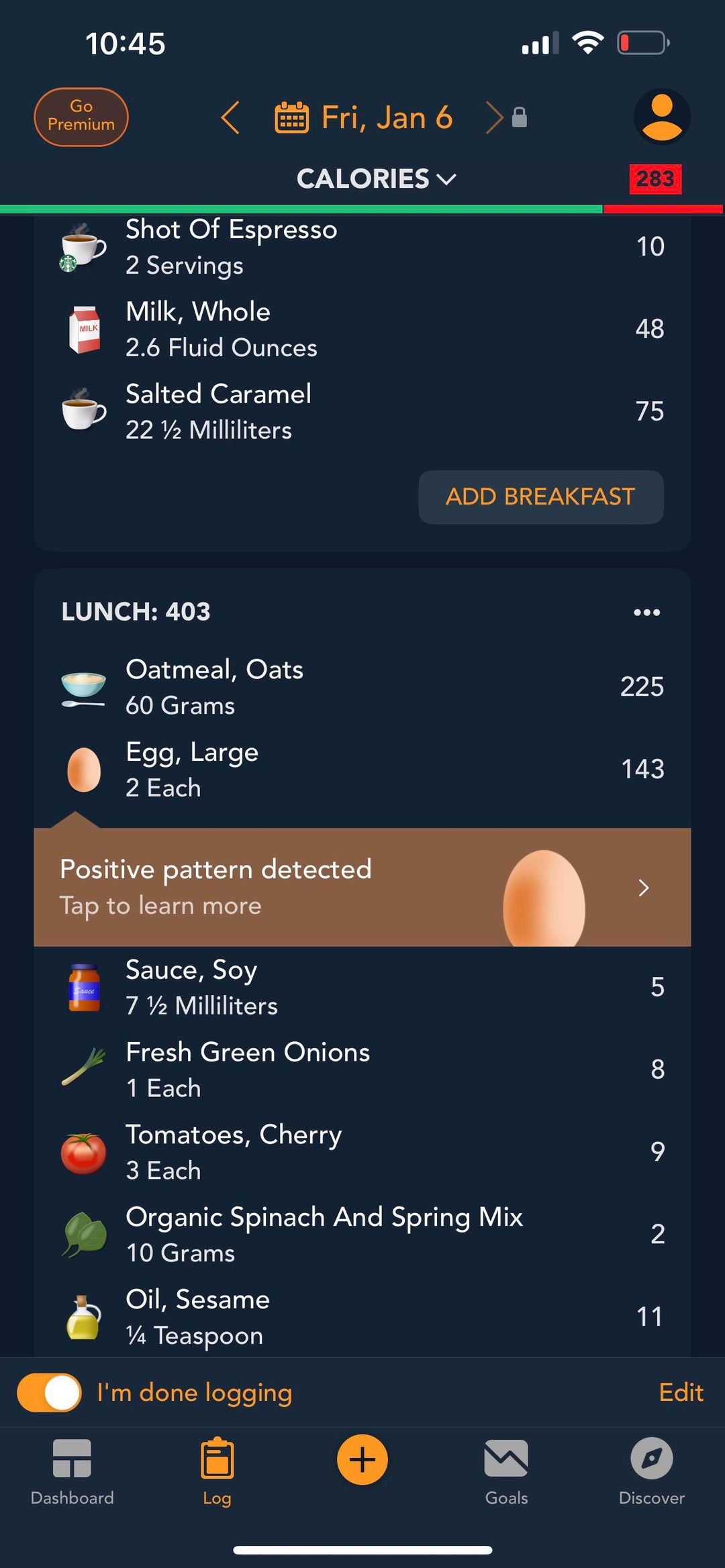
Task: Open the Sauce, Soy entry
Action: pos(362,987)
